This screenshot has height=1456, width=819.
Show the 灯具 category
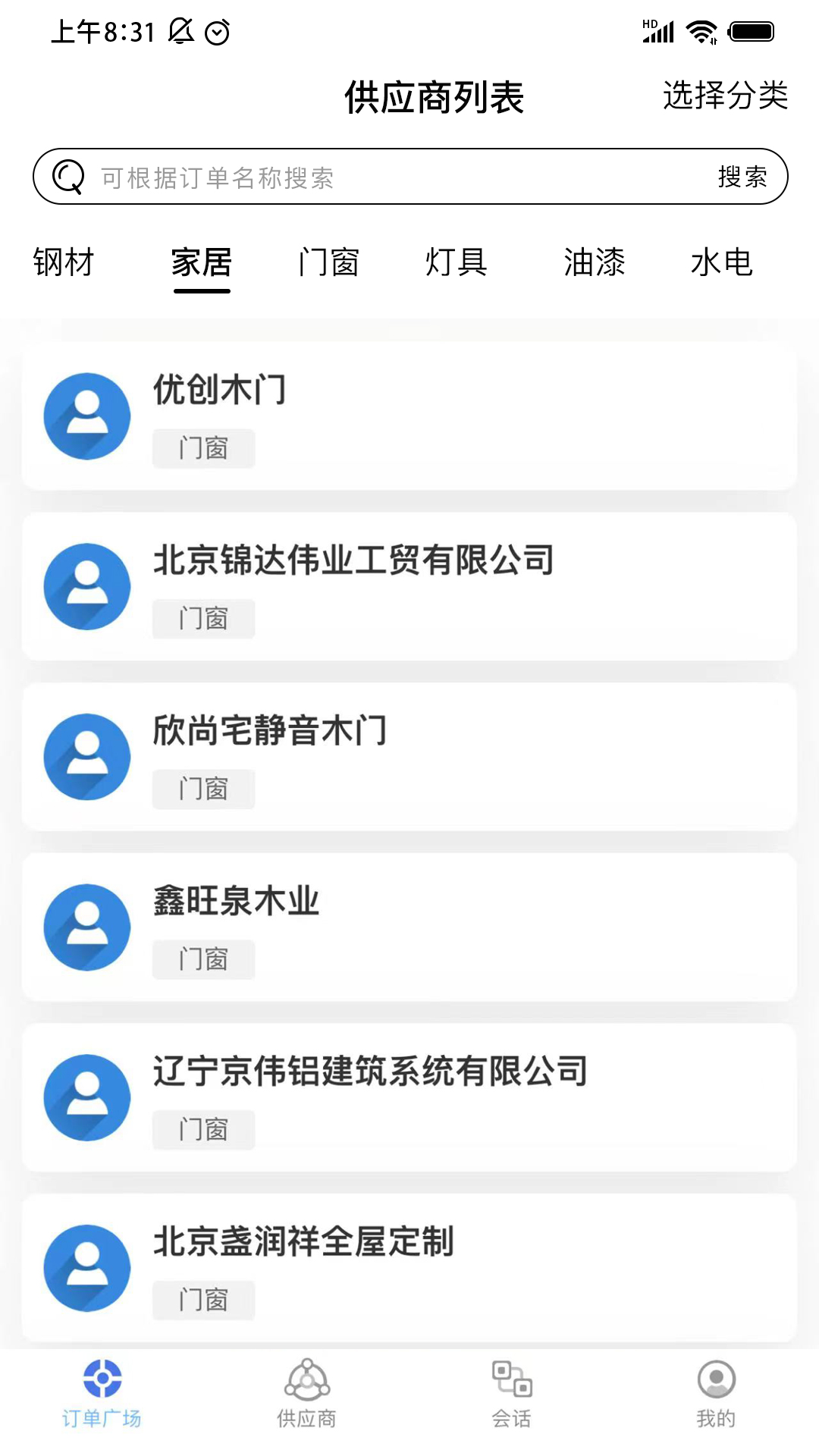click(457, 263)
